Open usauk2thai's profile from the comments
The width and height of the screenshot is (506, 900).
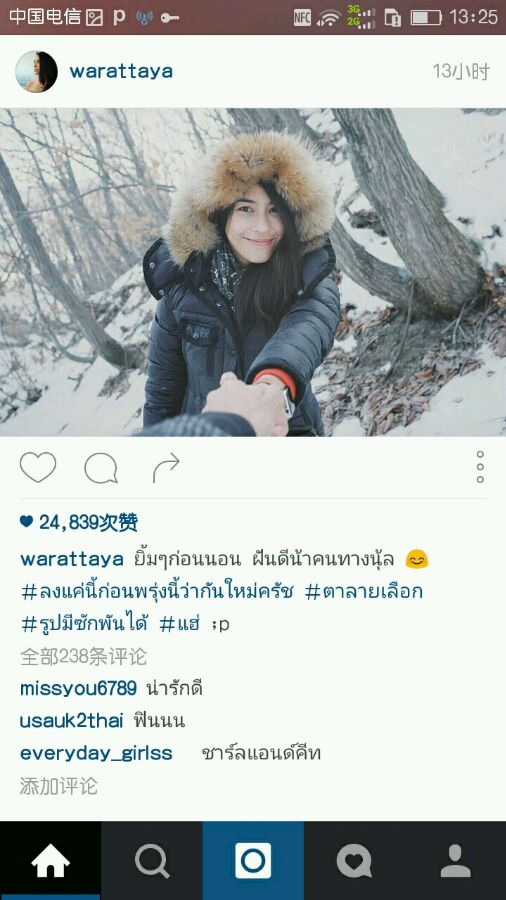point(71,720)
